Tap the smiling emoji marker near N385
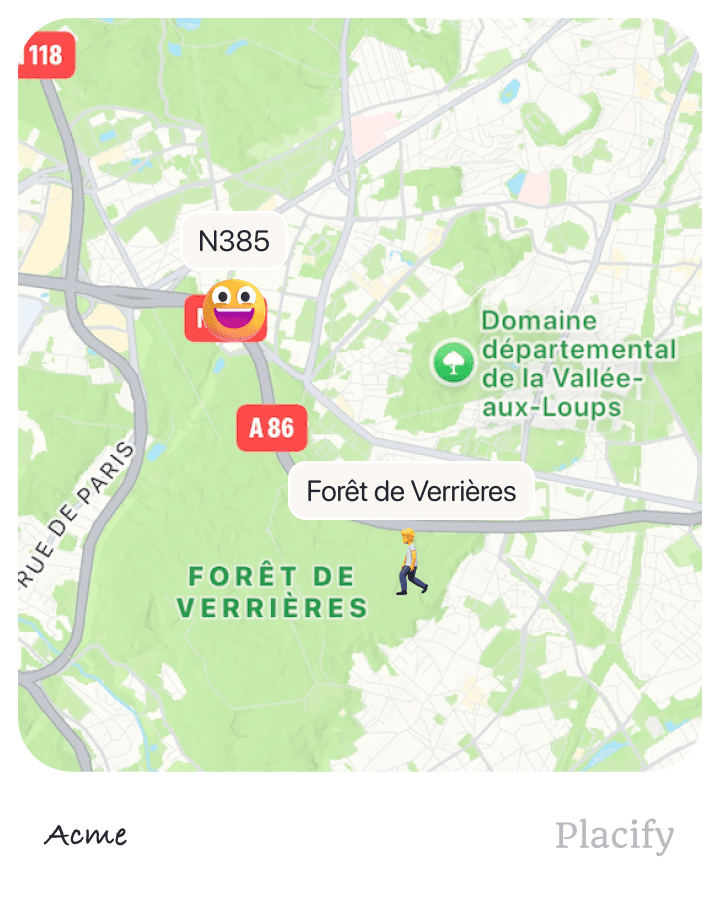This screenshot has width=720, height=900. [234, 309]
